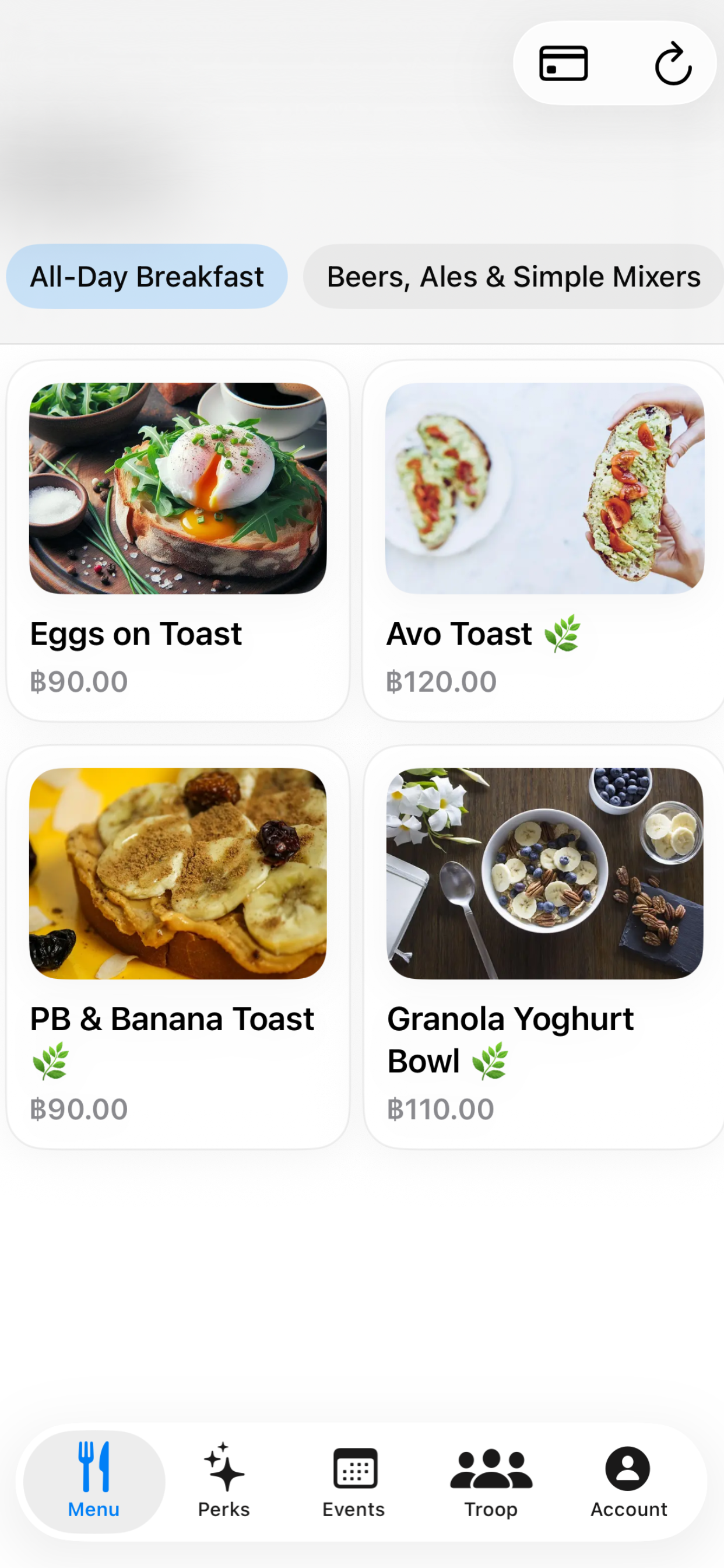724x1568 pixels.
Task: Choose the Granola Yoghurt Bowl card
Action: point(543,947)
